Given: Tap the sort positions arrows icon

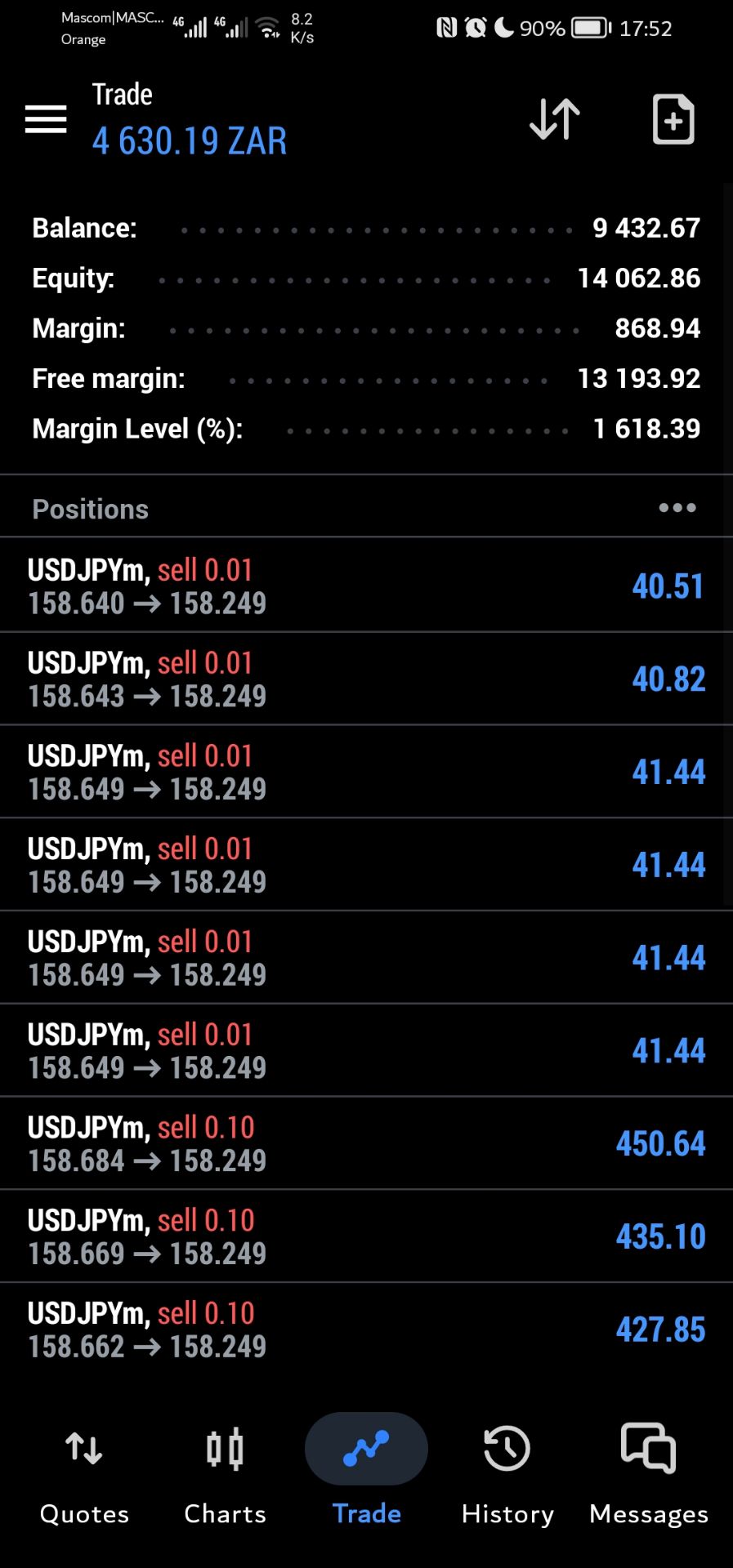Looking at the screenshot, I should coord(555,119).
